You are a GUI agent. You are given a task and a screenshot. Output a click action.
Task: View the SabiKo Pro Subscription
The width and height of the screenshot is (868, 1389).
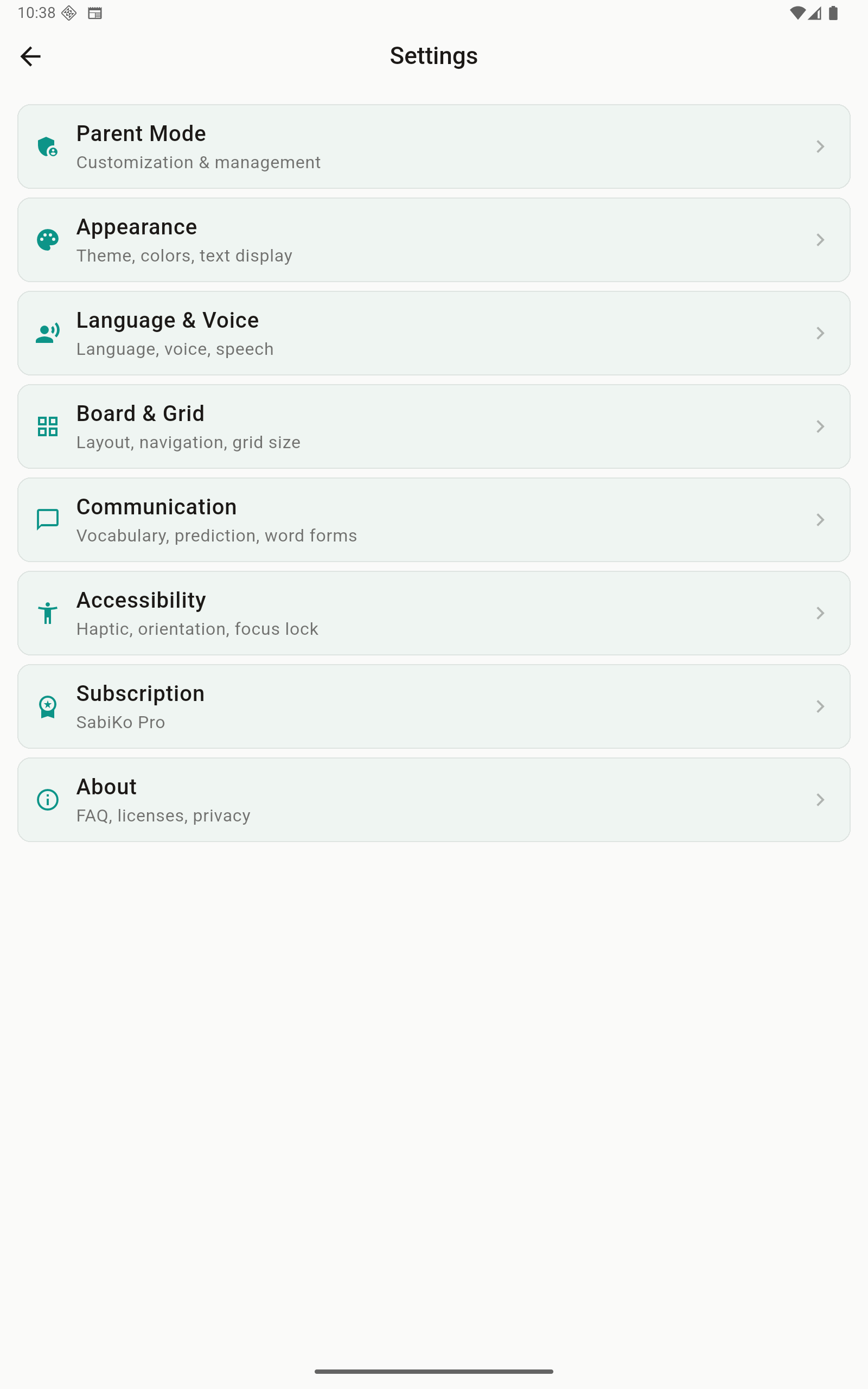433,706
